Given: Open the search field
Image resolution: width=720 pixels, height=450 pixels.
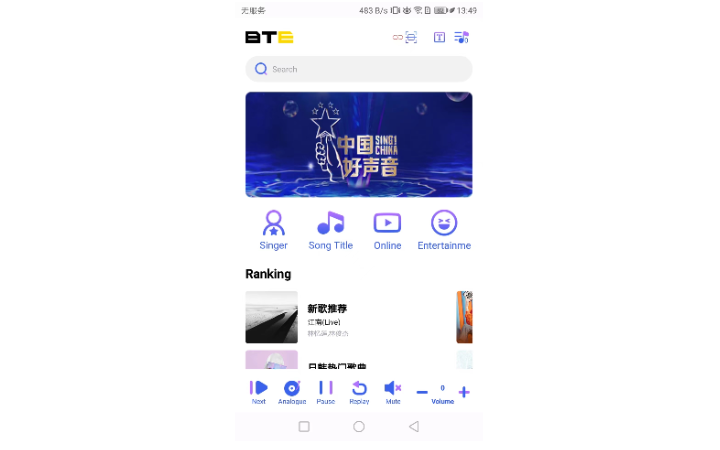Looking at the screenshot, I should point(358,69).
